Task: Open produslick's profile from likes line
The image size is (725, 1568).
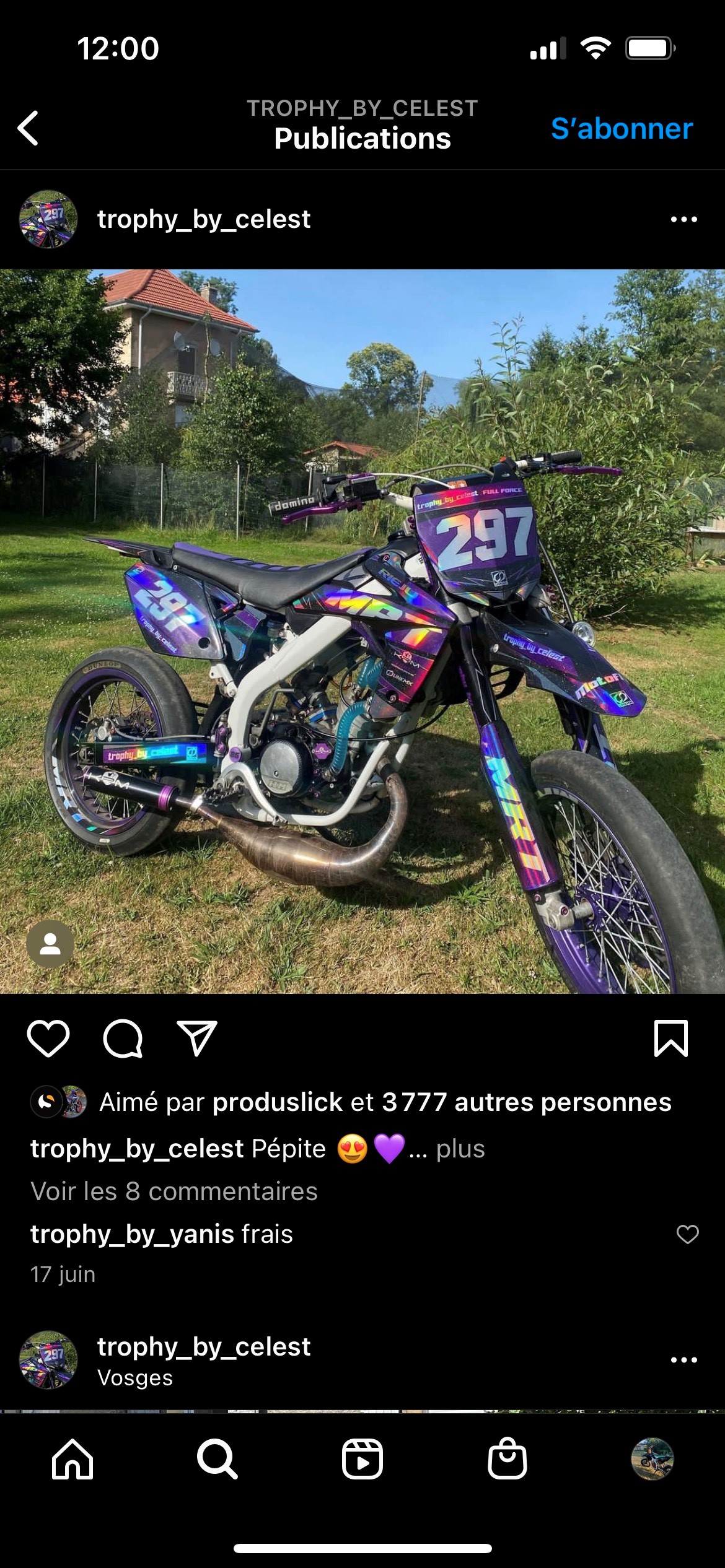Action: 277,1102
